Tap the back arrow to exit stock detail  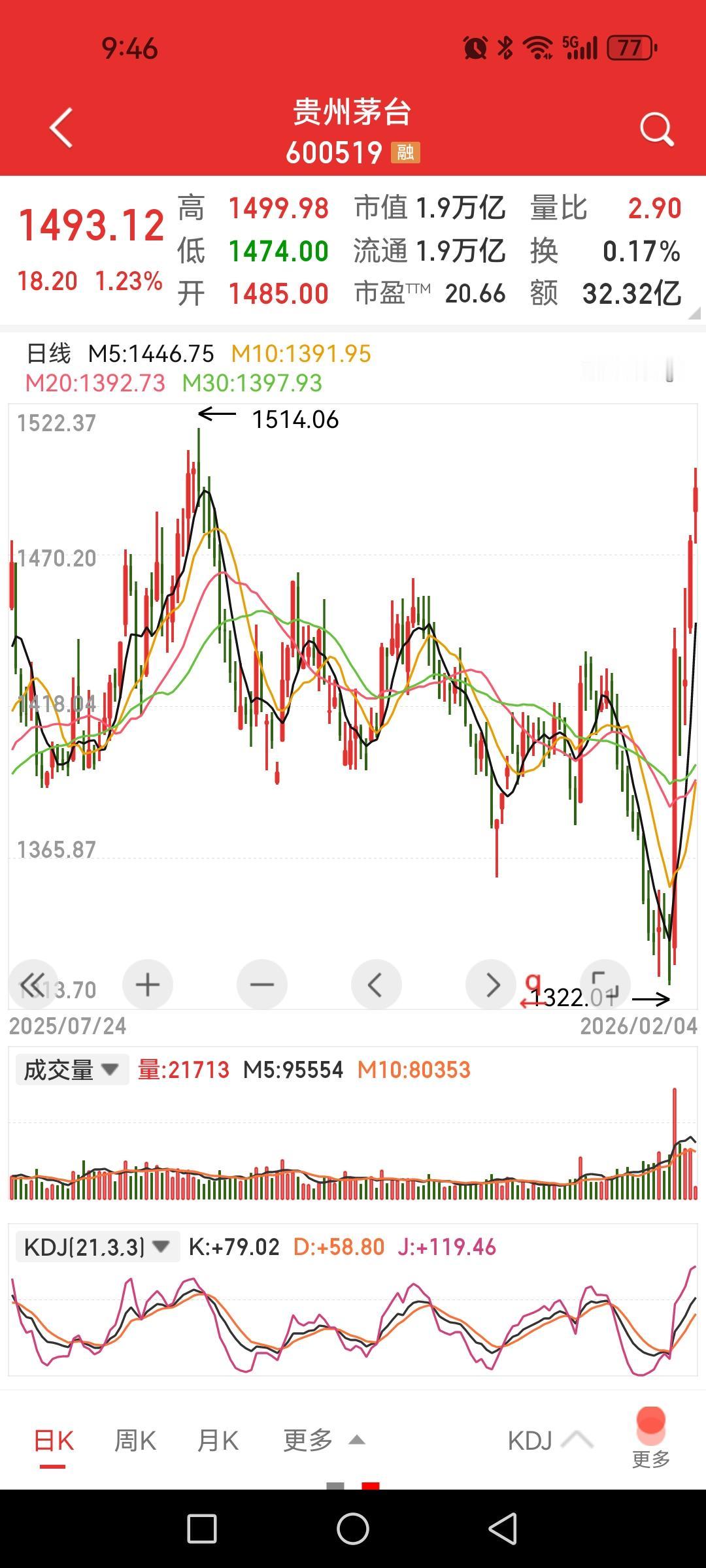point(60,128)
